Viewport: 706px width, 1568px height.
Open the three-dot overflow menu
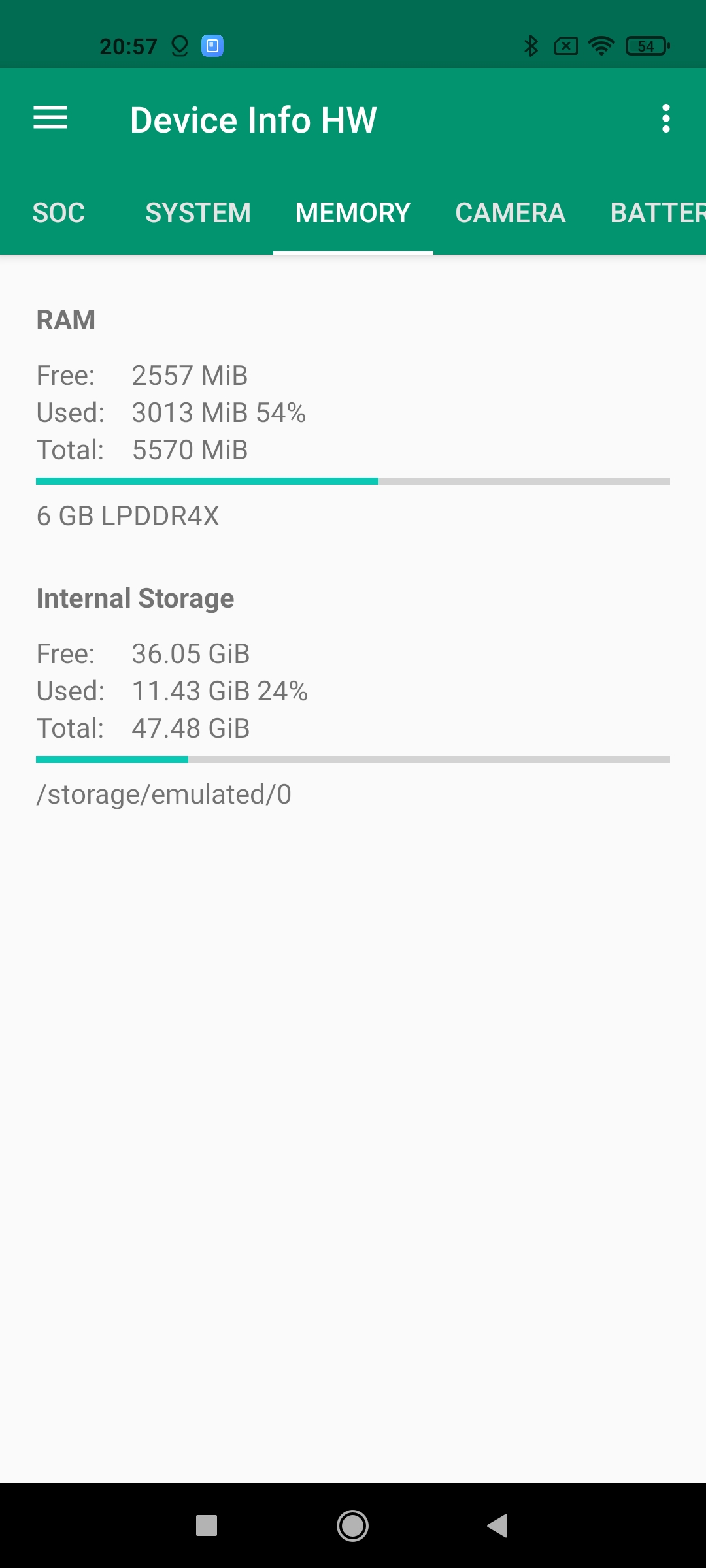pyautogui.click(x=665, y=119)
